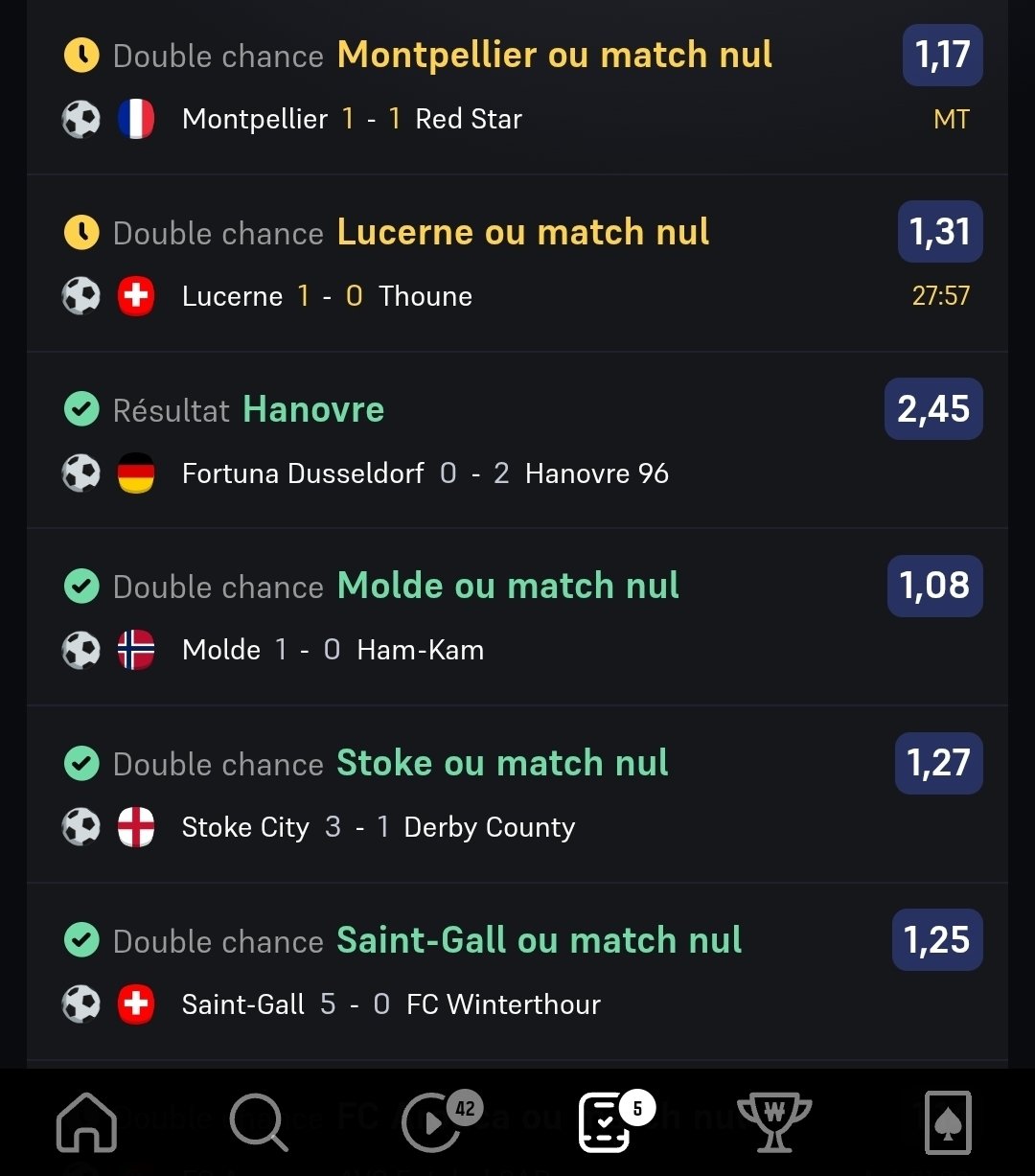Open the search tab
Image resolution: width=1035 pixels, height=1176 pixels.
(259, 1122)
